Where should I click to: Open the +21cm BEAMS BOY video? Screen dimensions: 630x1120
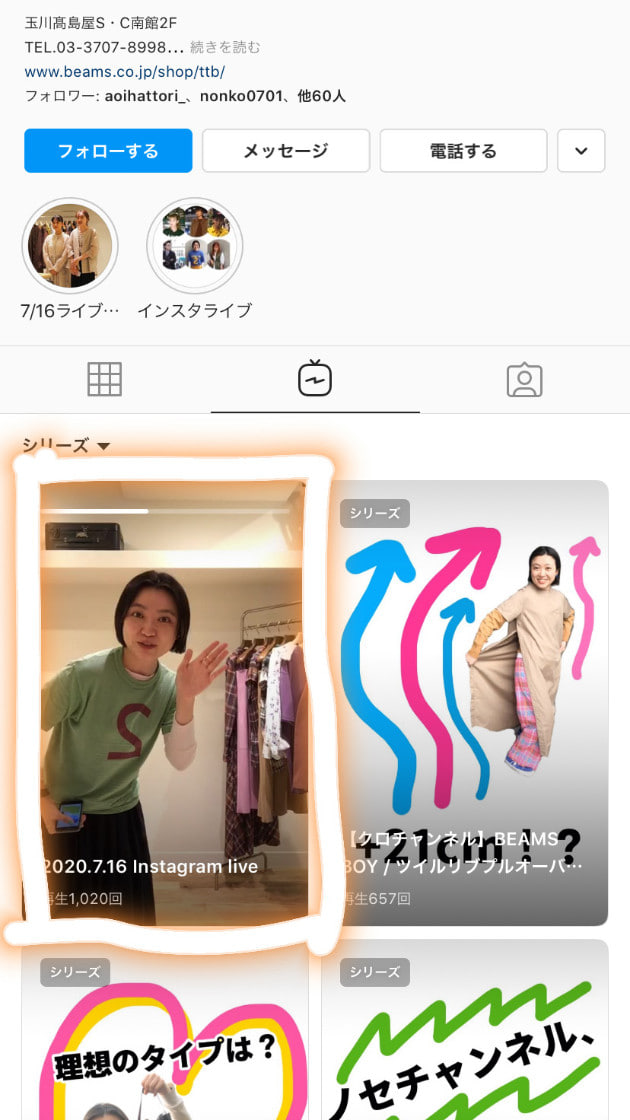tap(465, 700)
